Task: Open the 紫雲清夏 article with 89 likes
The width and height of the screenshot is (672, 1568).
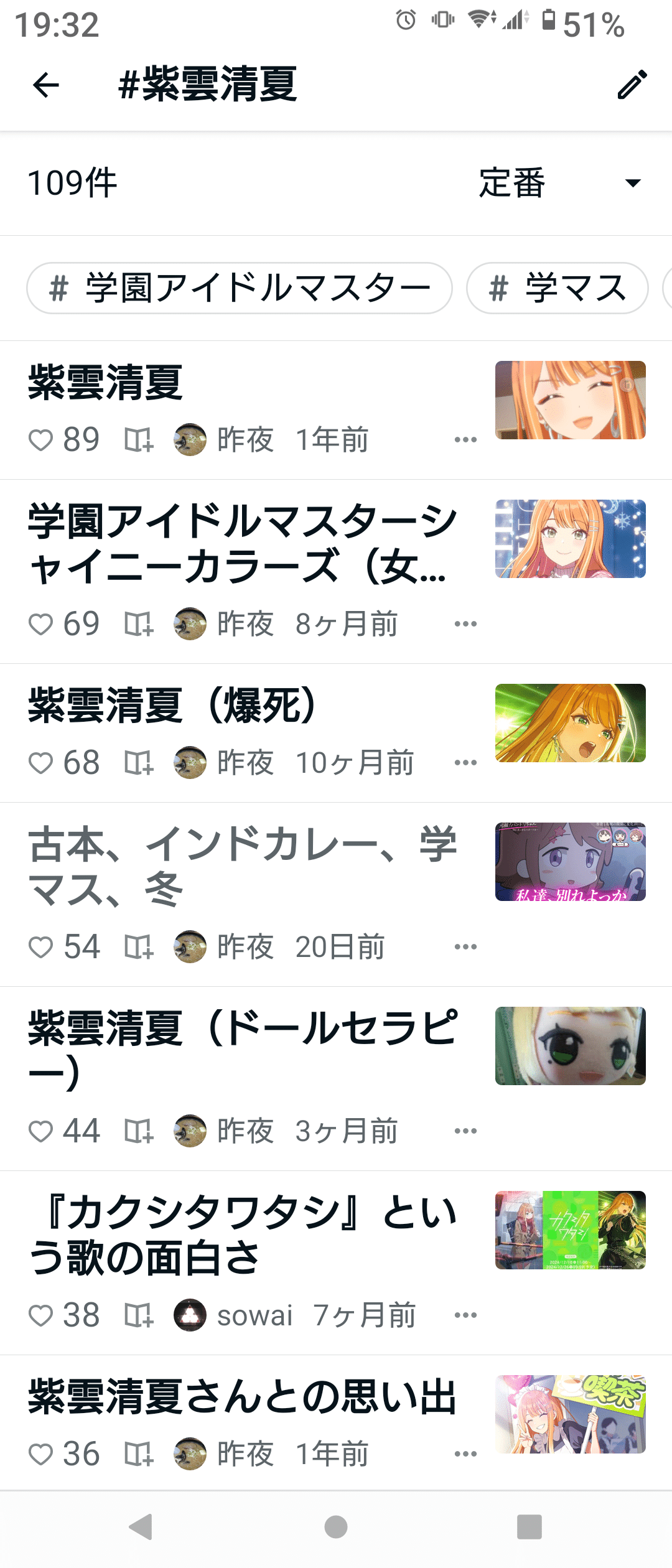Action: tap(106, 383)
